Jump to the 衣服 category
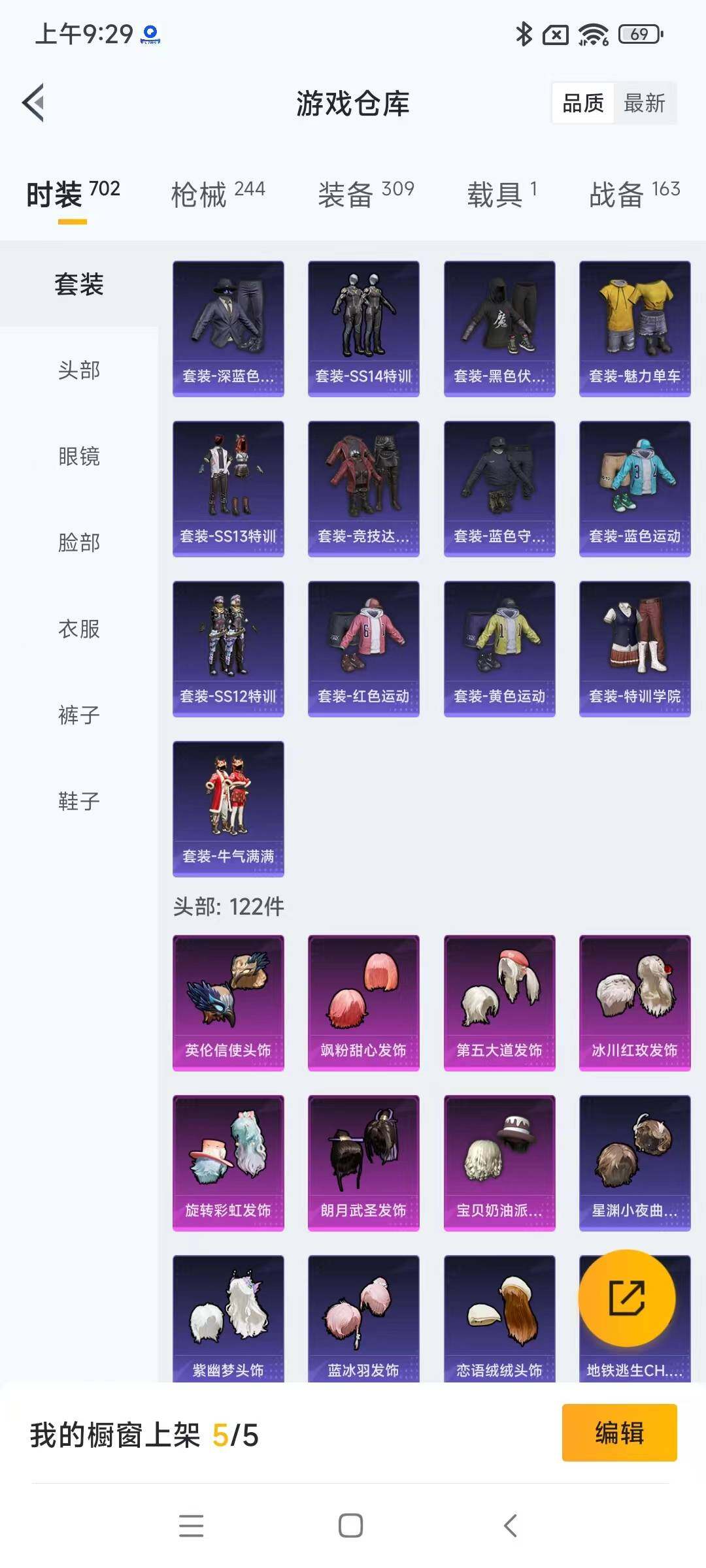The image size is (706, 1568). pos(79,629)
